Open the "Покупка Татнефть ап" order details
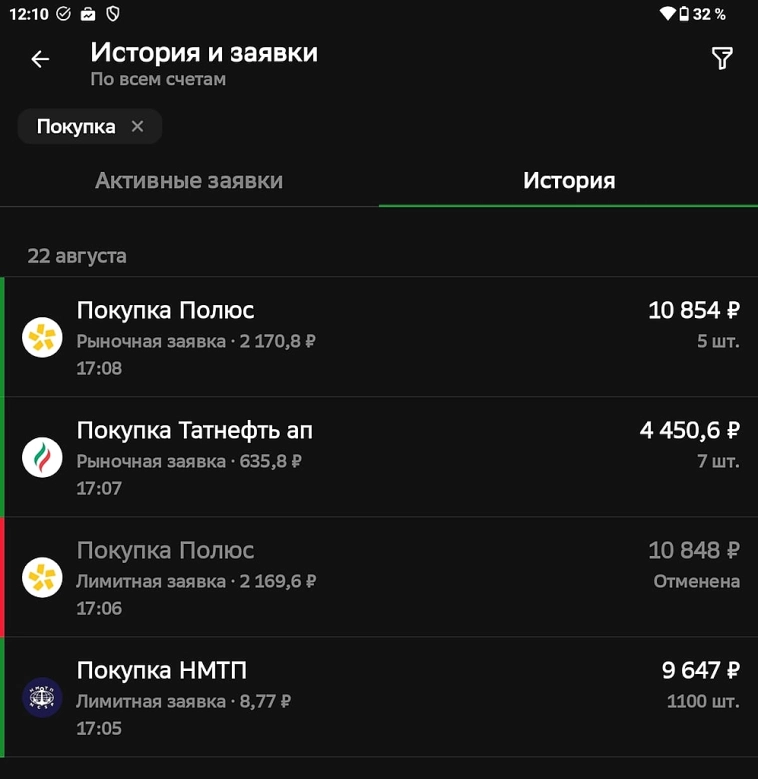 pos(300,457)
